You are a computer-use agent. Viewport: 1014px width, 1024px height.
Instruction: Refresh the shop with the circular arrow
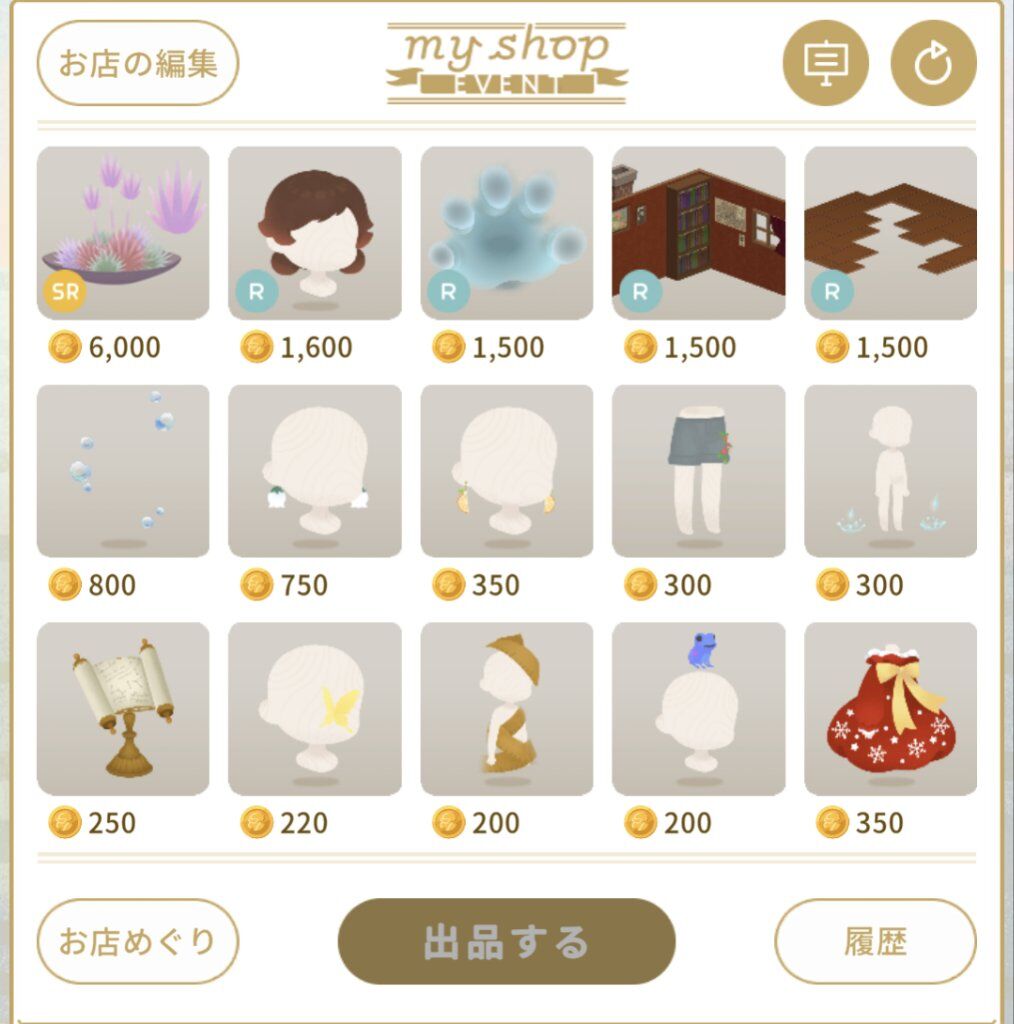(x=933, y=63)
